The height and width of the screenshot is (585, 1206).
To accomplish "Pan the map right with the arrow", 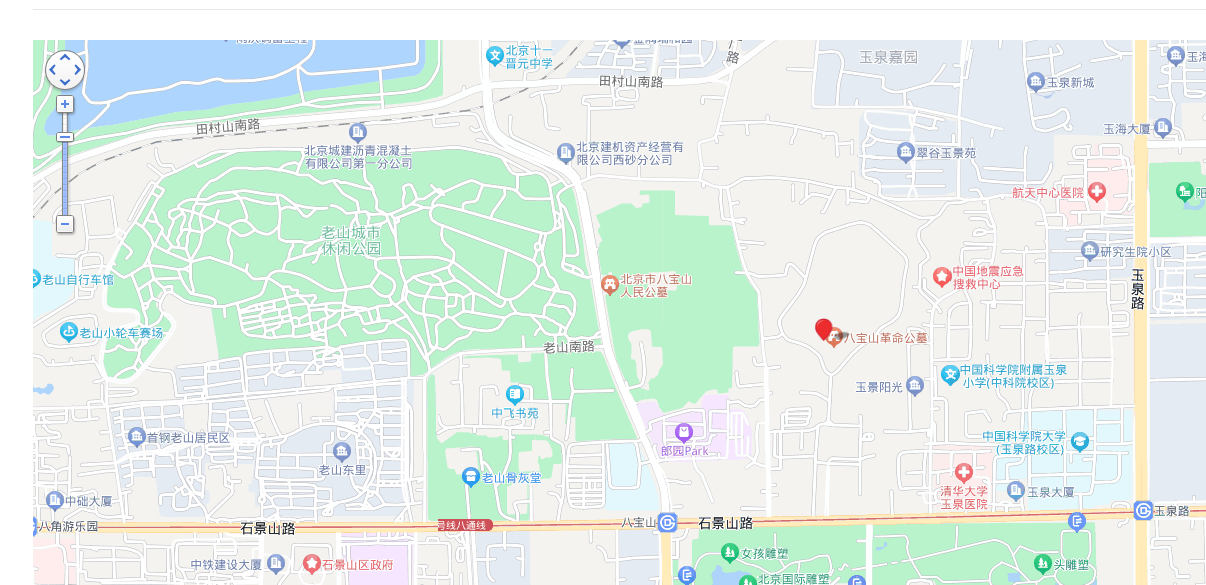I will [x=78, y=70].
